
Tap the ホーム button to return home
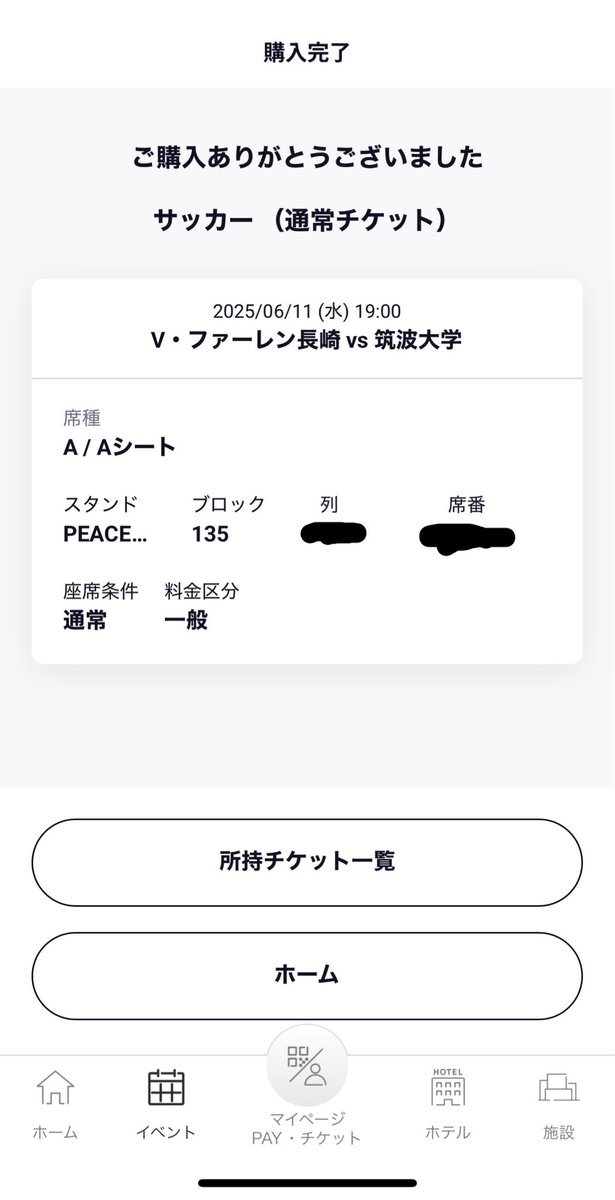[x=307, y=975]
